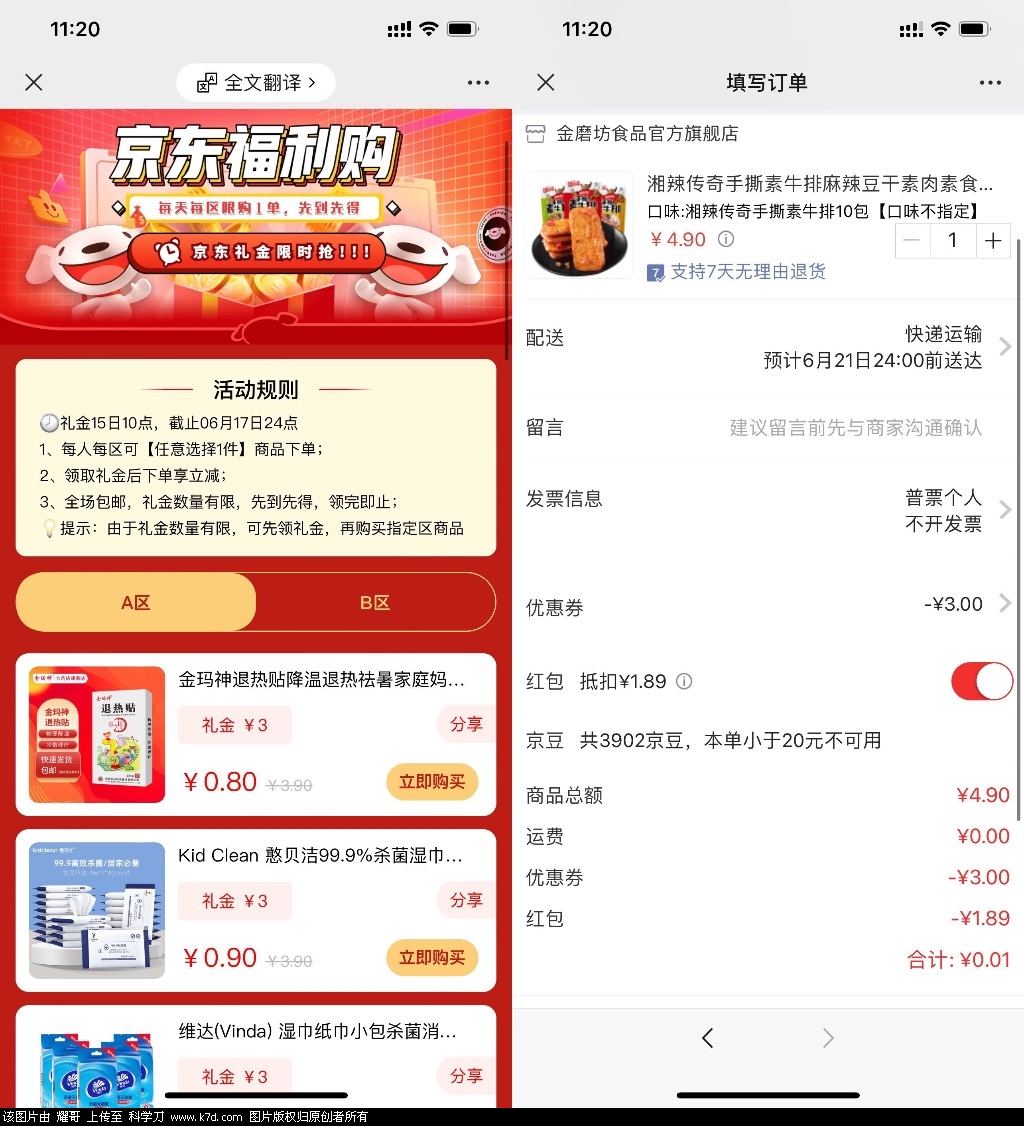Screen dimensions: 1024x1126
Task: Open 金磨坊食品官方旗舰店 store page
Action: point(647,133)
